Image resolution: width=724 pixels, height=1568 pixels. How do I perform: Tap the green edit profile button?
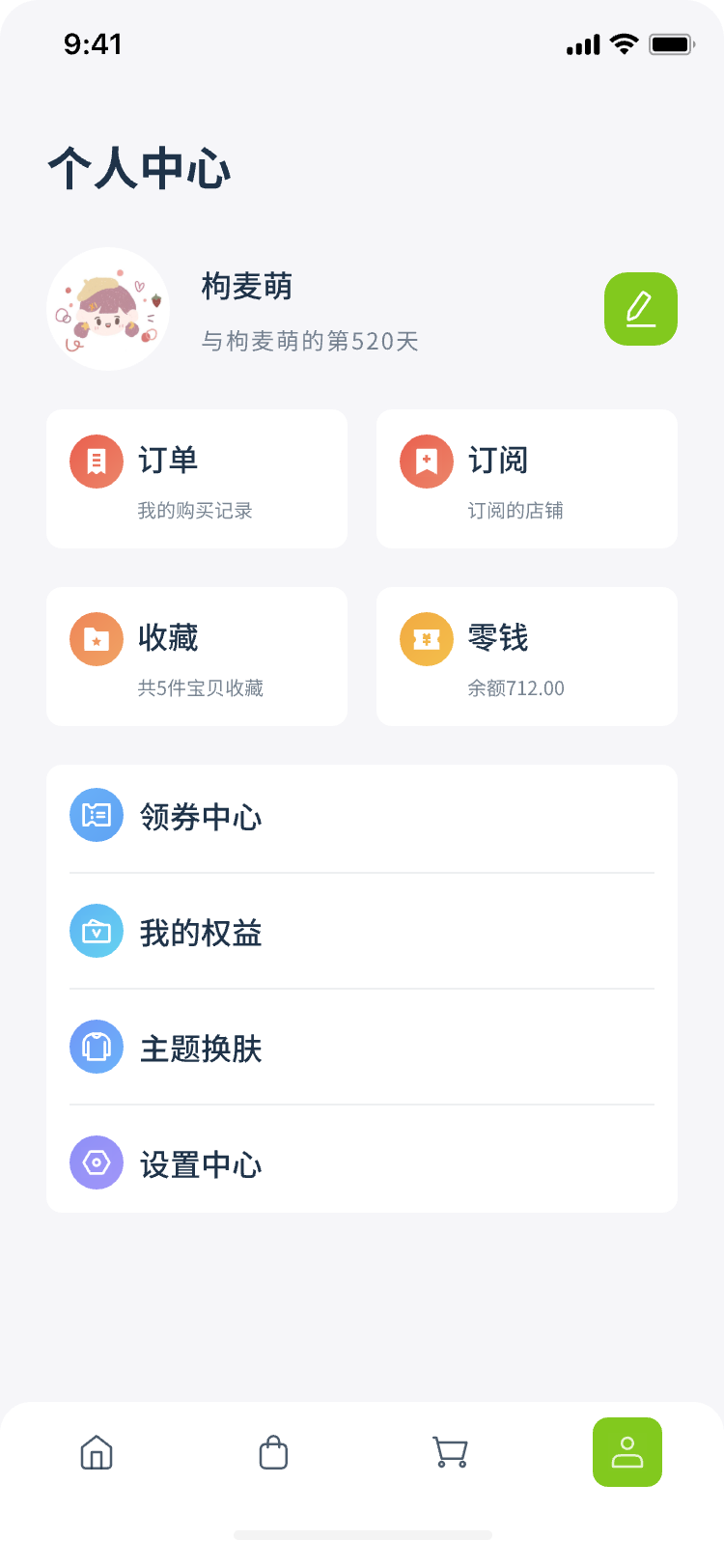click(x=640, y=309)
